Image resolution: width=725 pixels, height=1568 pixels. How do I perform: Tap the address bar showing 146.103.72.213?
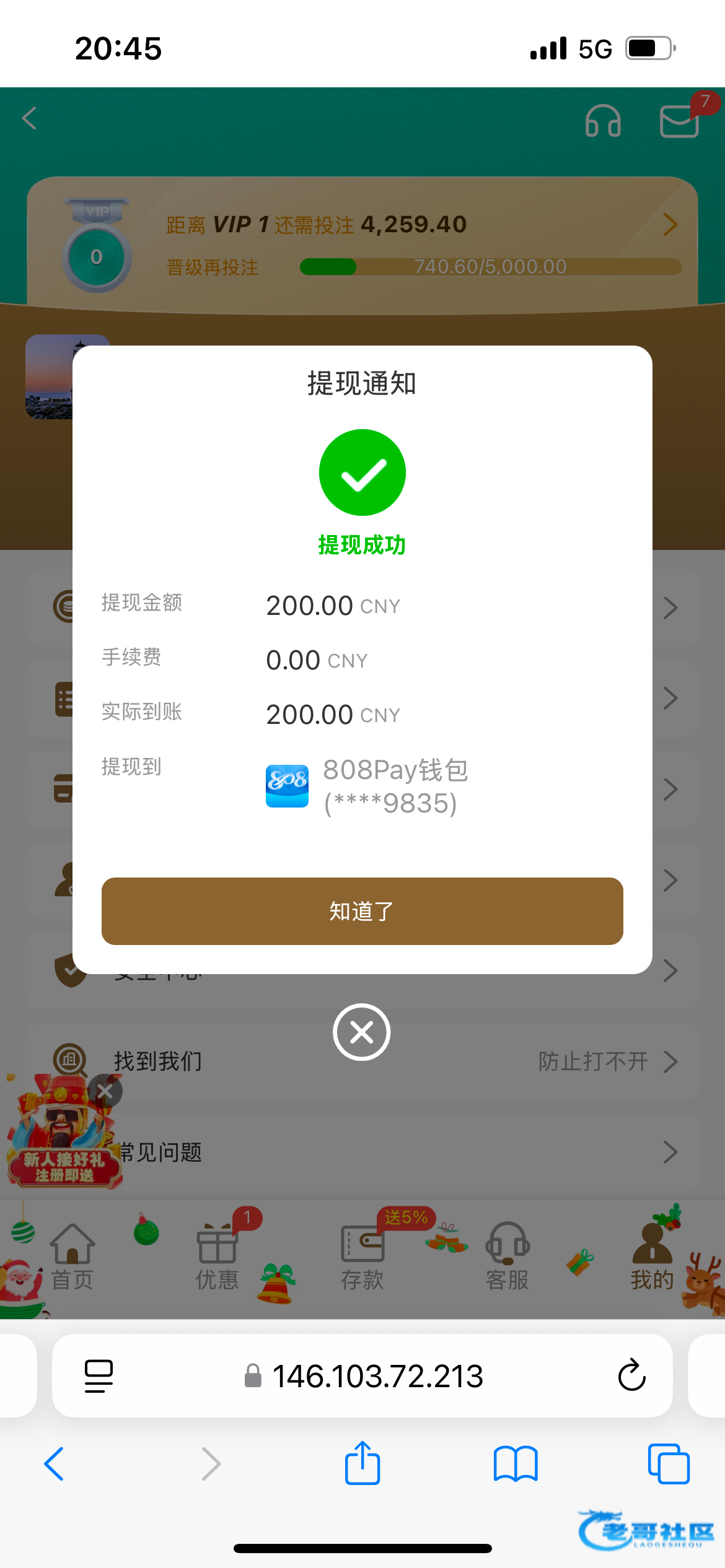click(377, 1376)
